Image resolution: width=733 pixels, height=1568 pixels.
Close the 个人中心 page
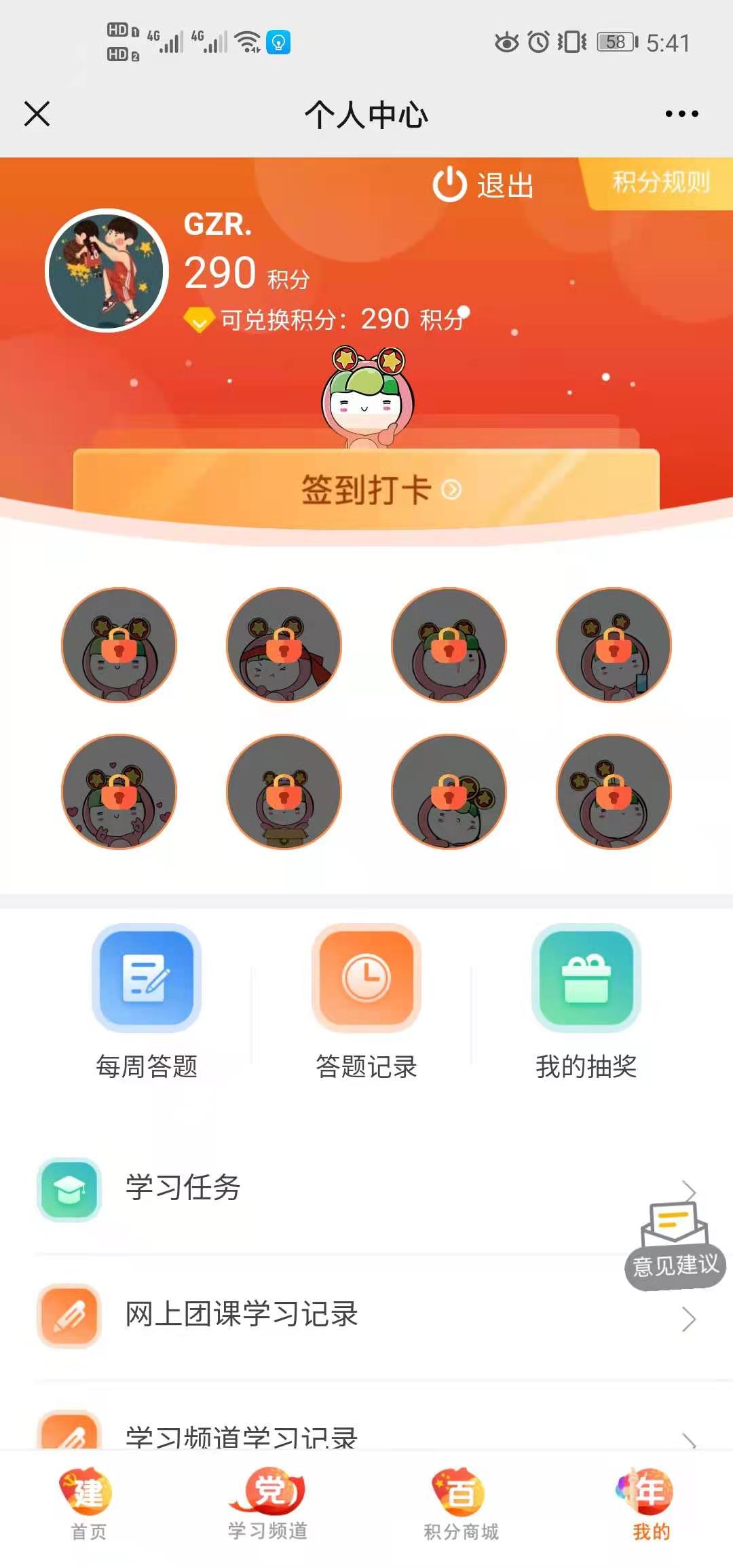click(x=37, y=114)
